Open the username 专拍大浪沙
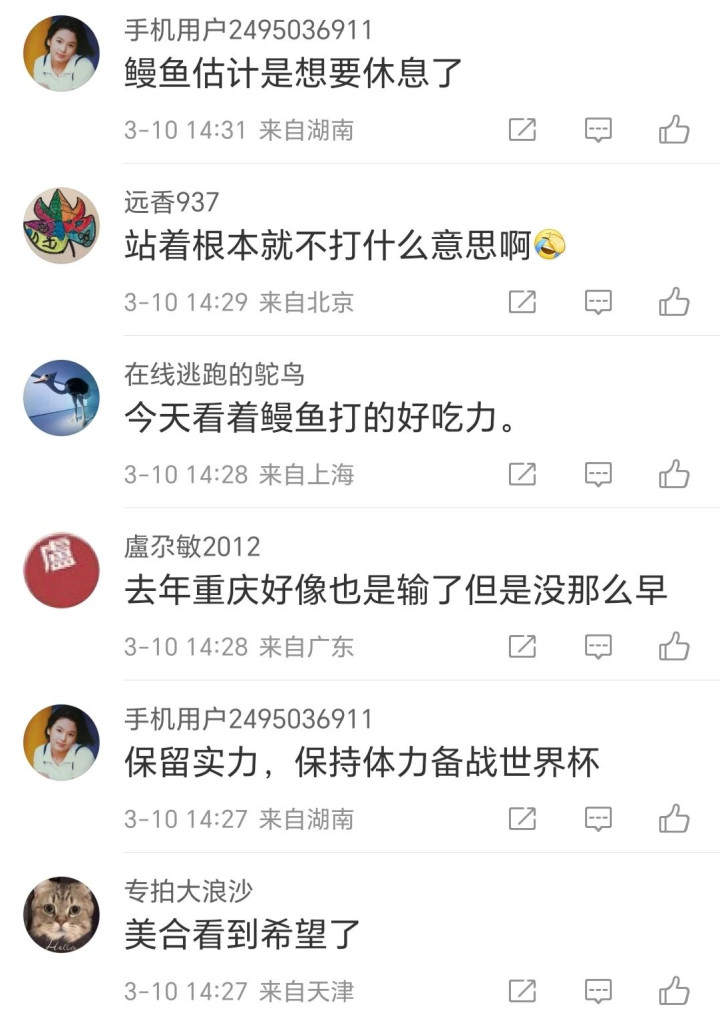The width and height of the screenshot is (720, 1021). pos(188,891)
